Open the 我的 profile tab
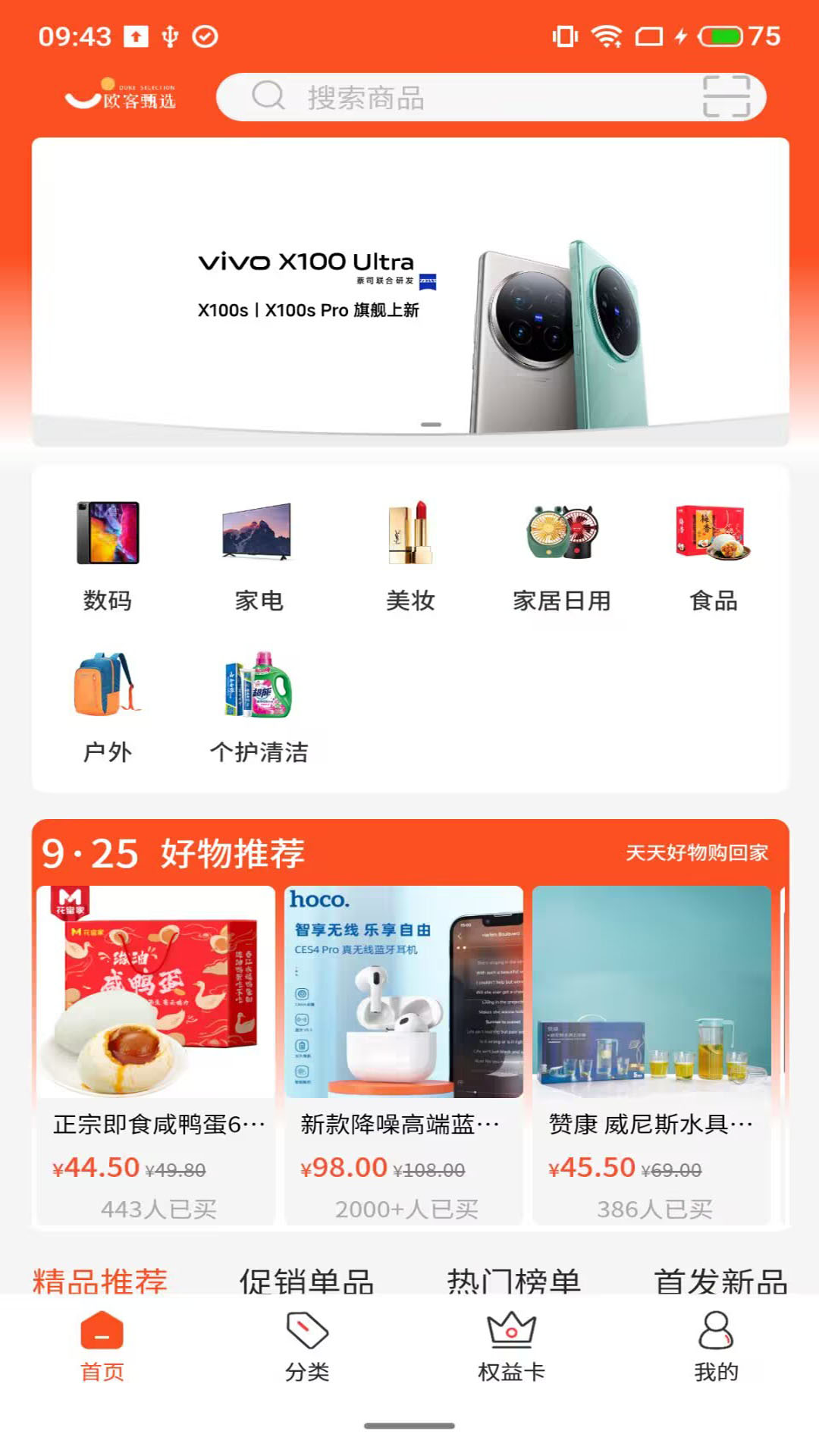This screenshot has height=1456, width=819. [x=716, y=1347]
